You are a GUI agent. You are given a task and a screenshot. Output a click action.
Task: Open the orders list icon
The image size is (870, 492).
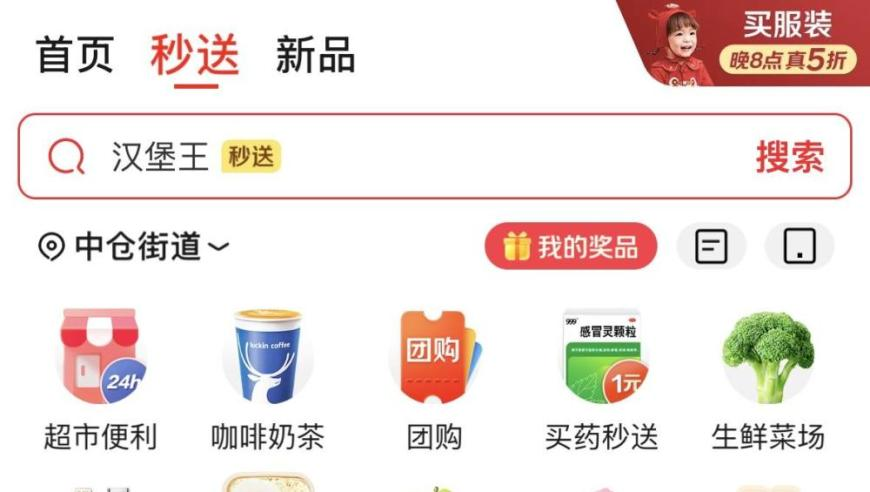711,246
